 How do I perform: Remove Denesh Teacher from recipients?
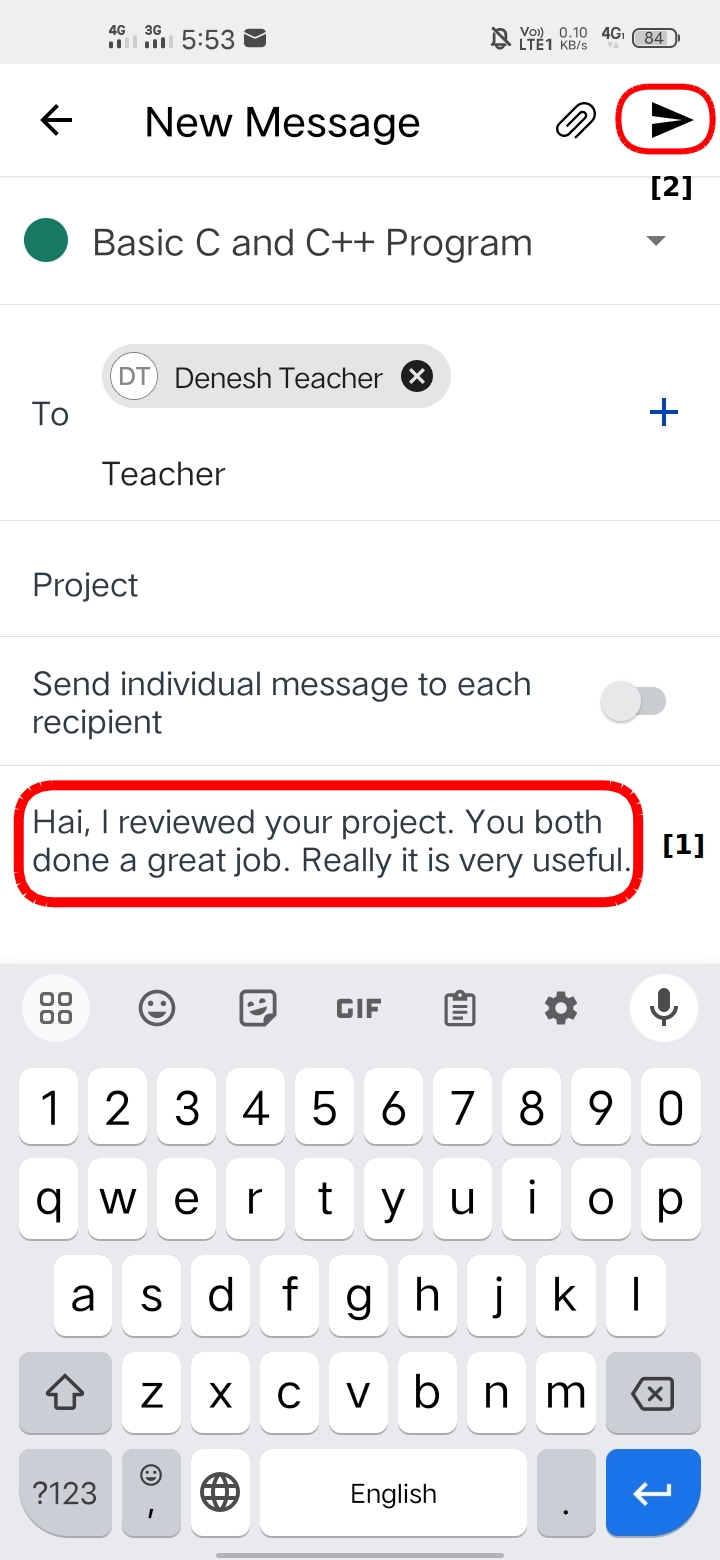pos(417,377)
